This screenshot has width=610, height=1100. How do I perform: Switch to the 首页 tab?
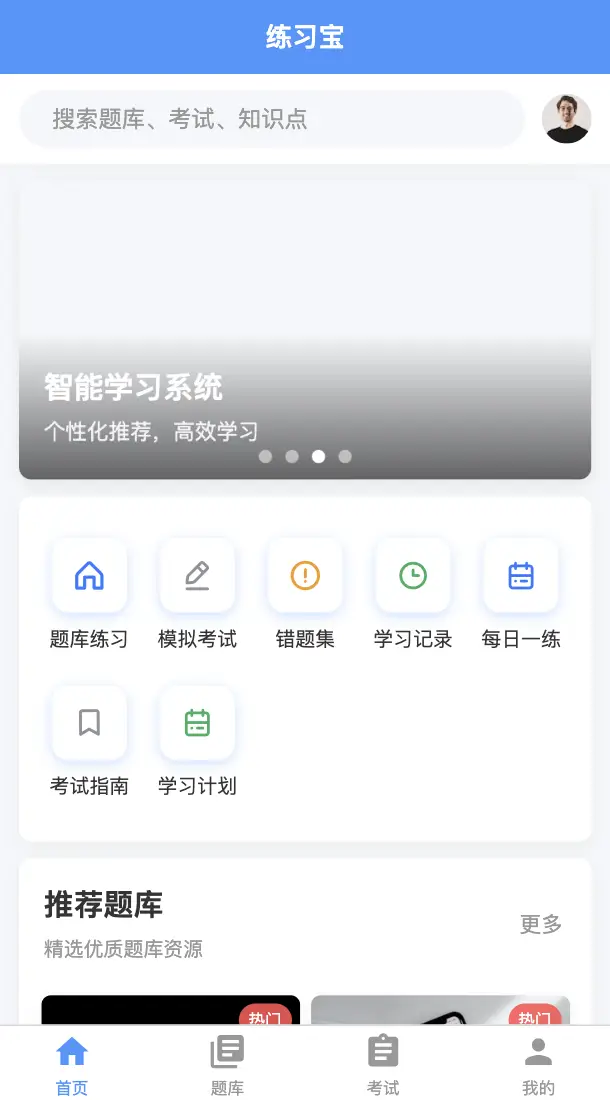coord(72,1064)
